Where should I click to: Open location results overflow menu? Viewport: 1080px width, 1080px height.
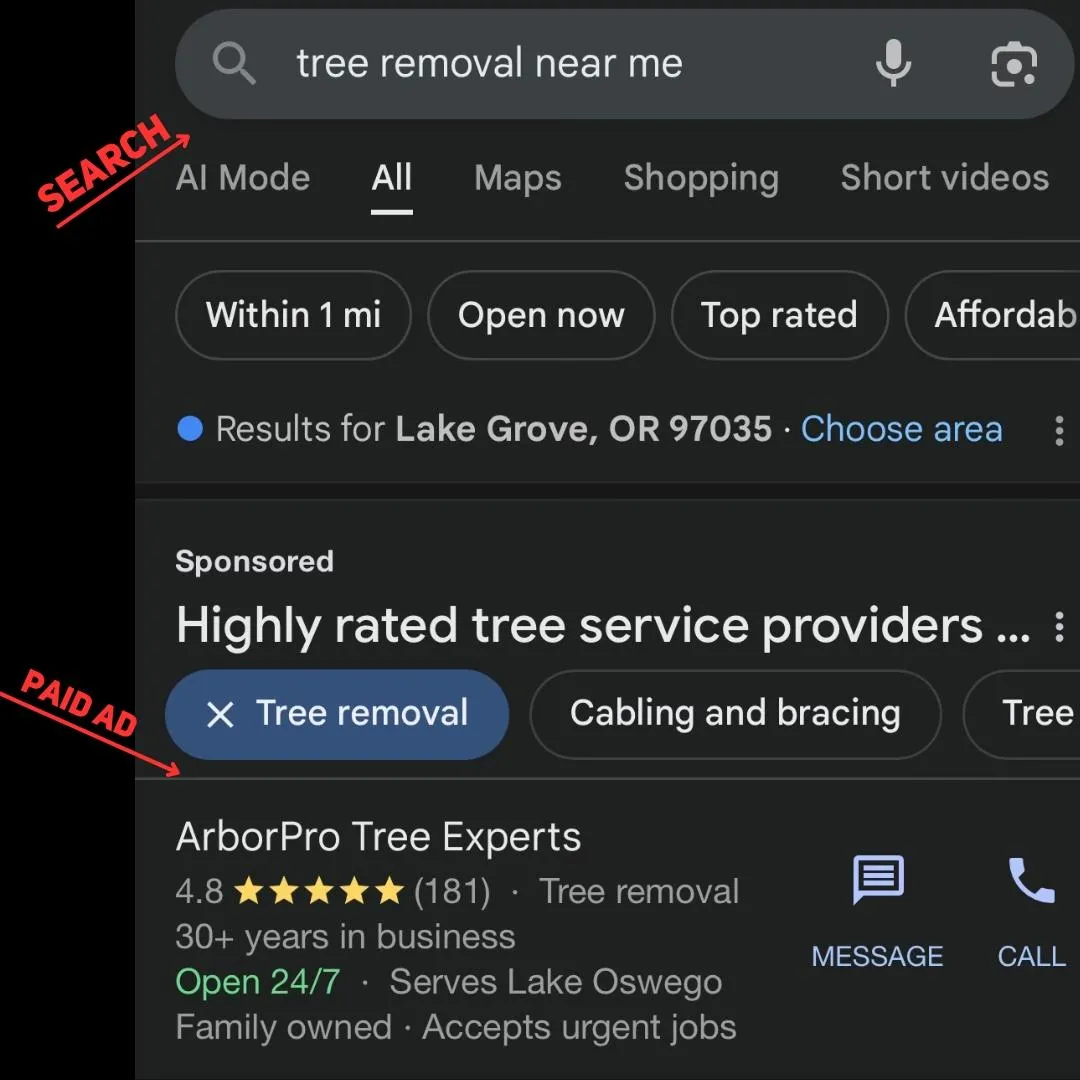[x=1058, y=431]
